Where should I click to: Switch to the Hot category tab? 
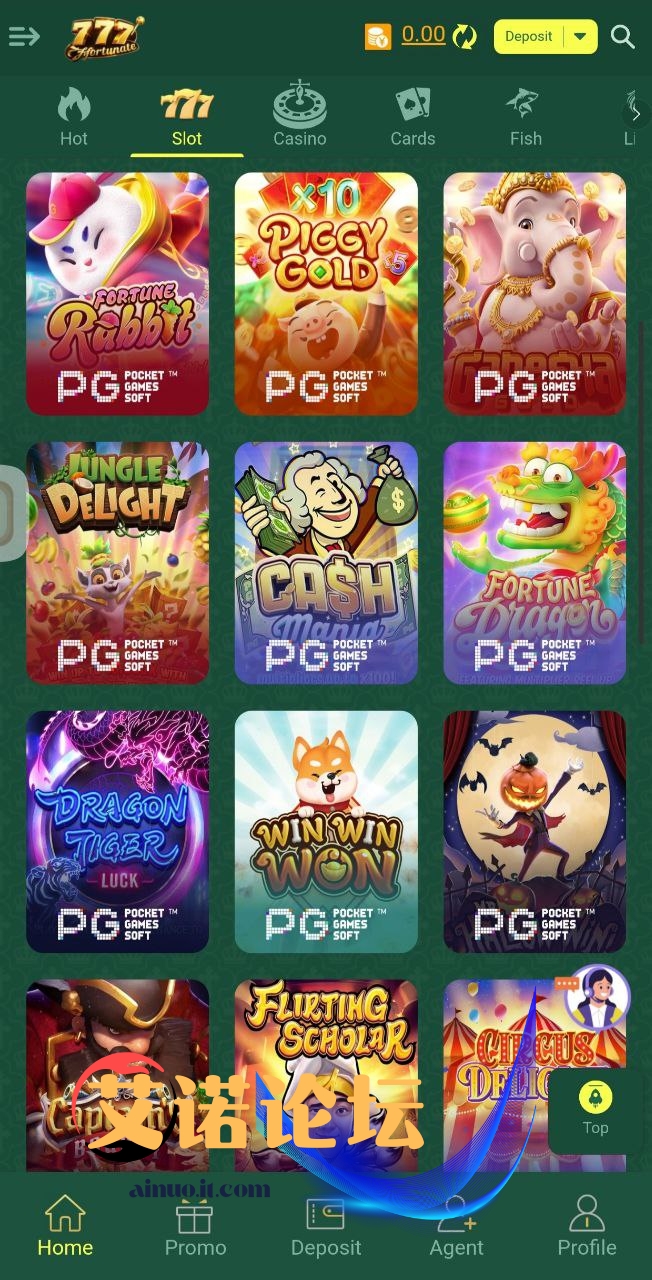tap(74, 118)
